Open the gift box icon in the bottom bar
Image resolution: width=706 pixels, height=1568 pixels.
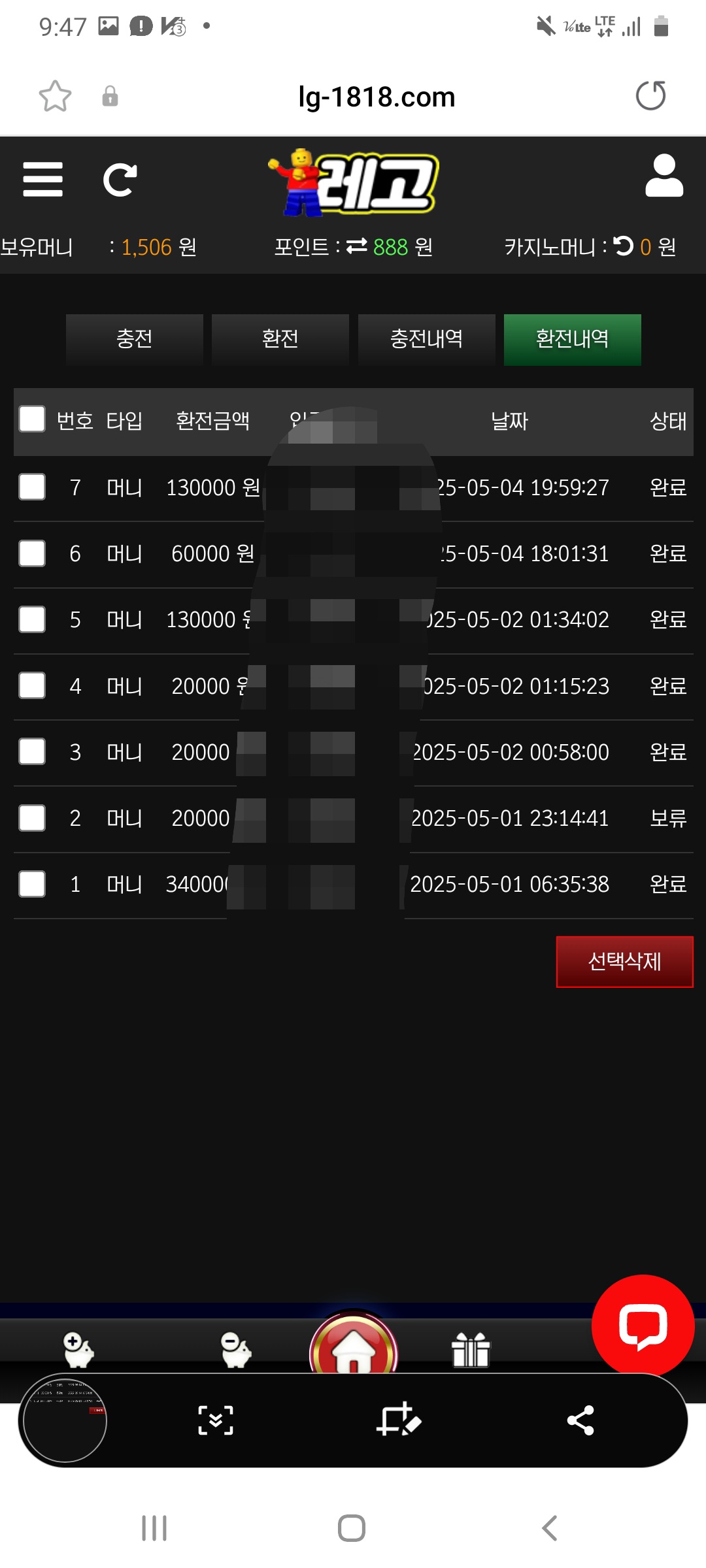pyautogui.click(x=471, y=1350)
